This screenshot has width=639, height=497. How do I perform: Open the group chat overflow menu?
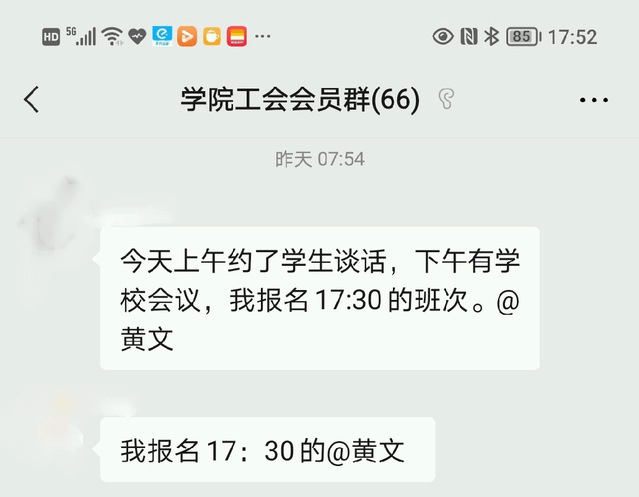coord(593,100)
